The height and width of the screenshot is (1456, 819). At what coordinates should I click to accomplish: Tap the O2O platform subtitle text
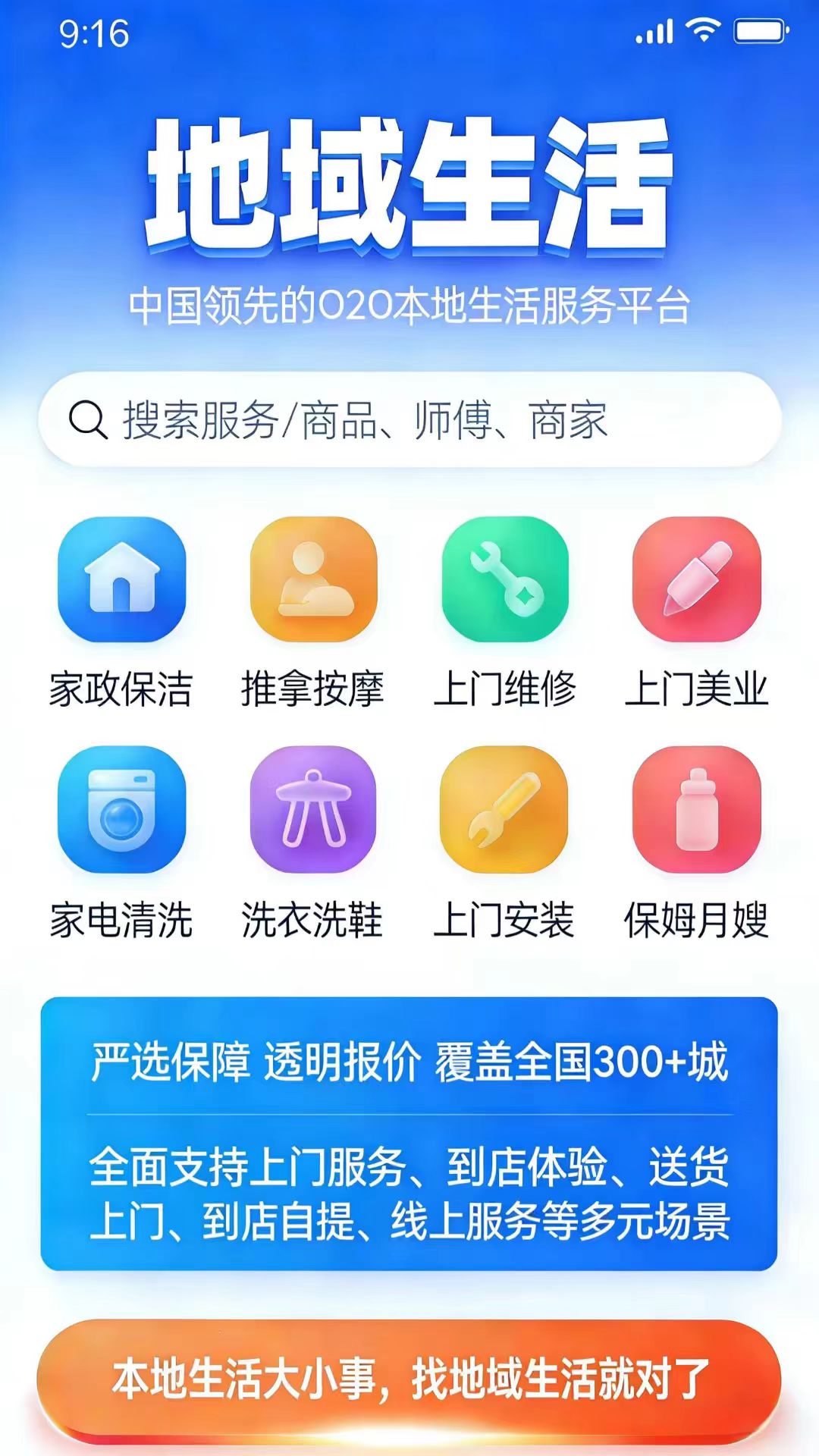[x=409, y=302]
